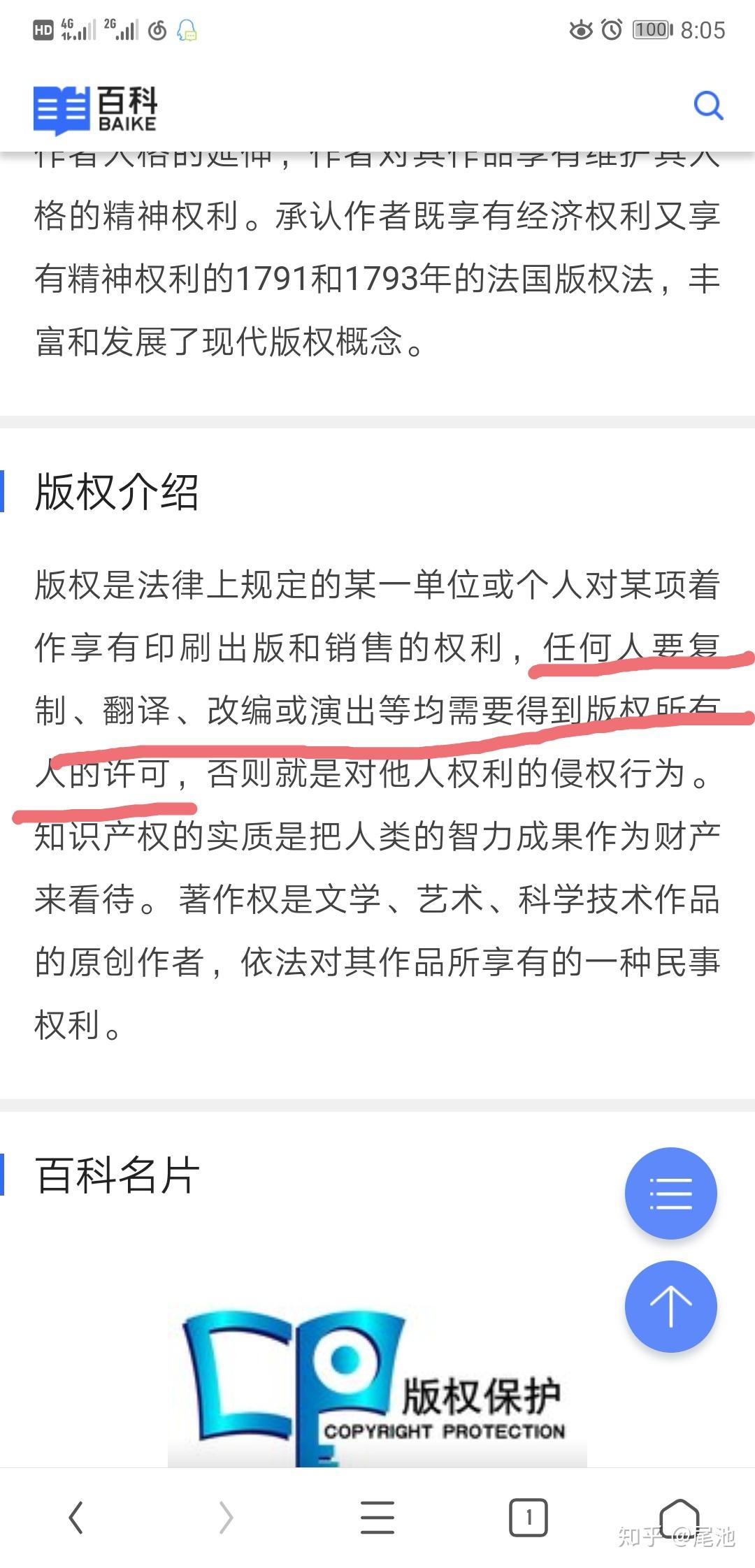Image resolution: width=755 pixels, height=1568 pixels.
Task: Tap the Baike logo to go home
Action: (x=96, y=110)
